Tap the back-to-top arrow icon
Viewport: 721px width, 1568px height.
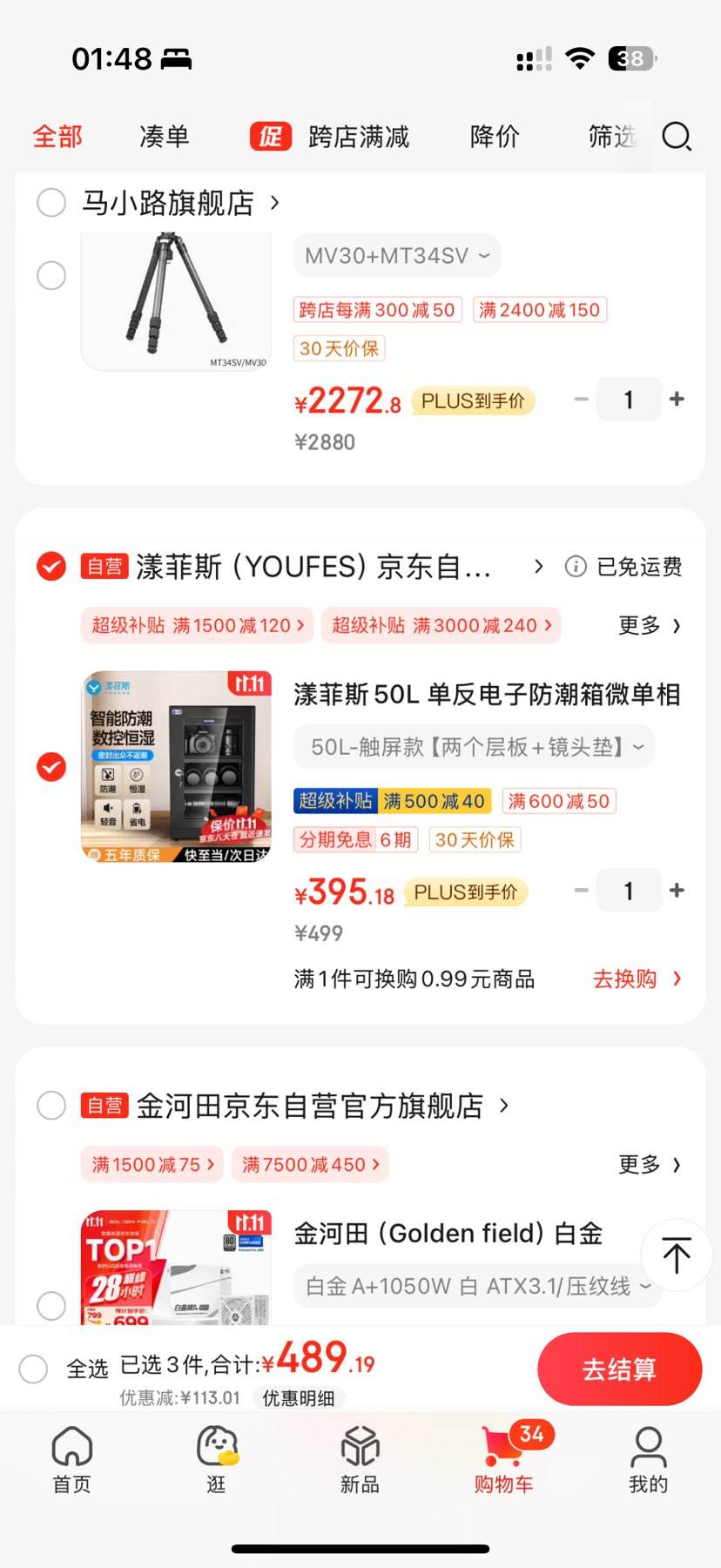677,1254
